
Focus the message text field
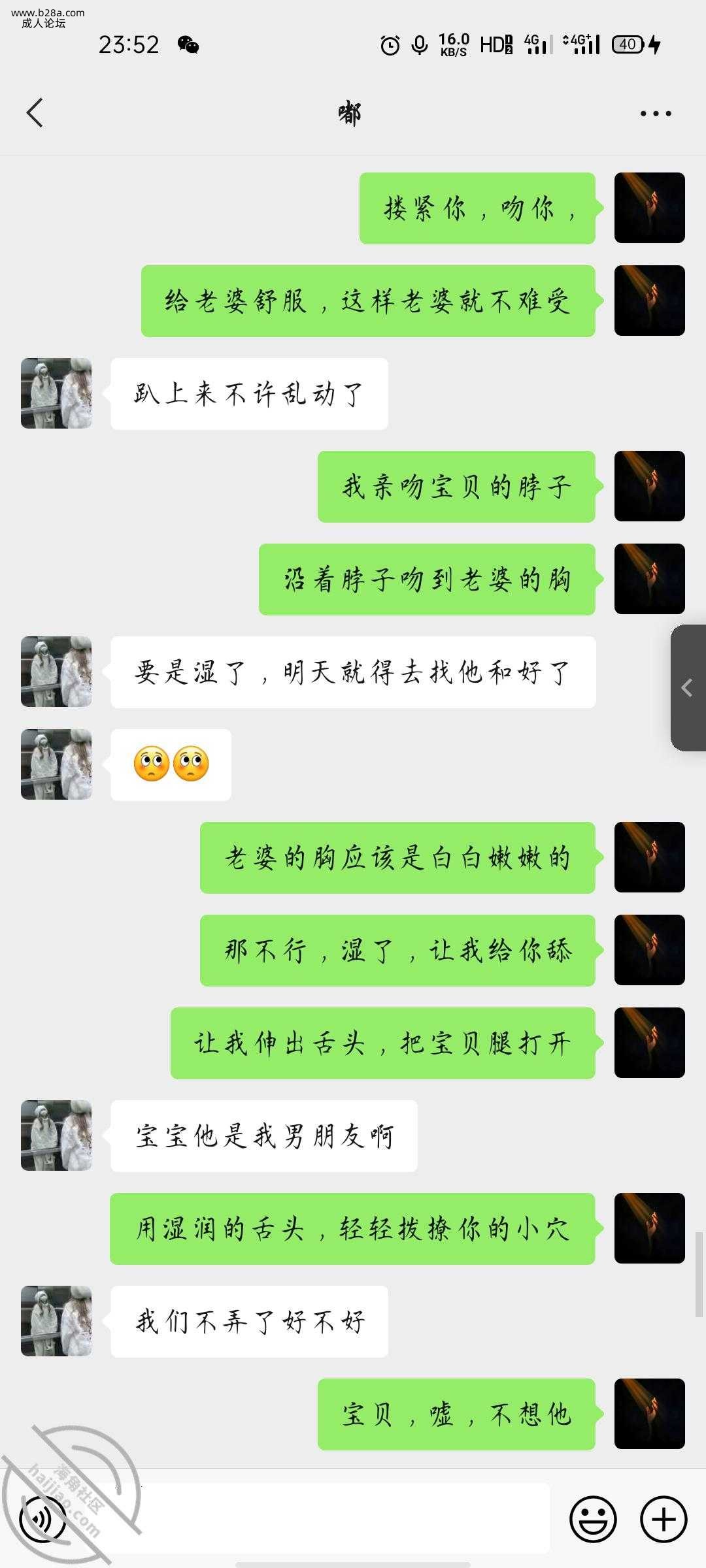(340, 1520)
